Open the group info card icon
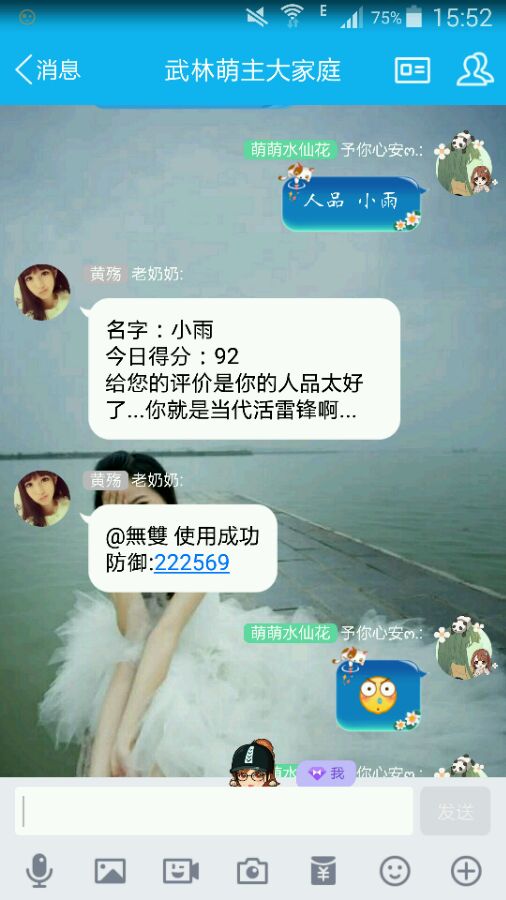The width and height of the screenshot is (506, 900). coord(412,70)
